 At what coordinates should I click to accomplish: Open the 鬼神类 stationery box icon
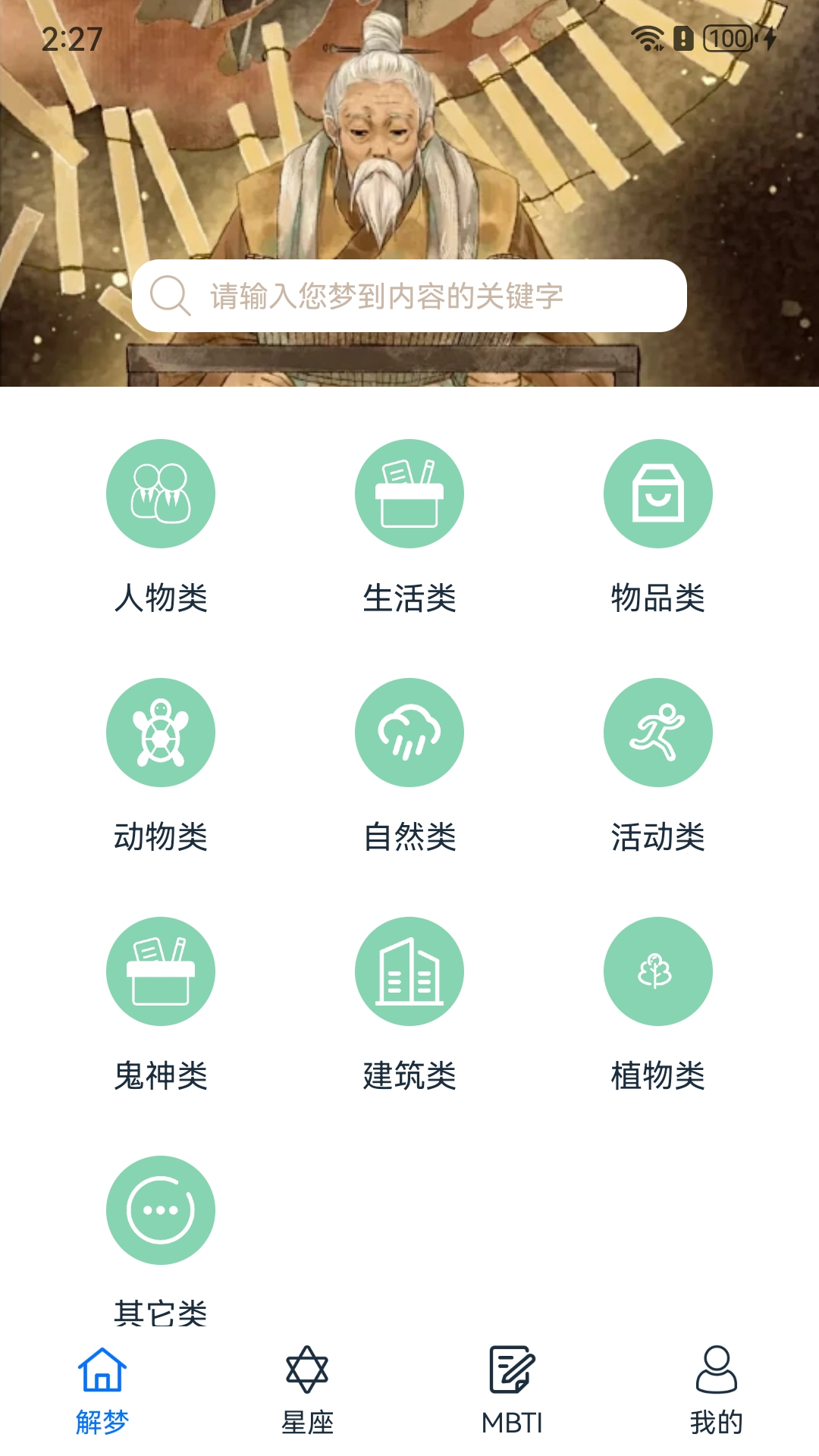click(161, 971)
